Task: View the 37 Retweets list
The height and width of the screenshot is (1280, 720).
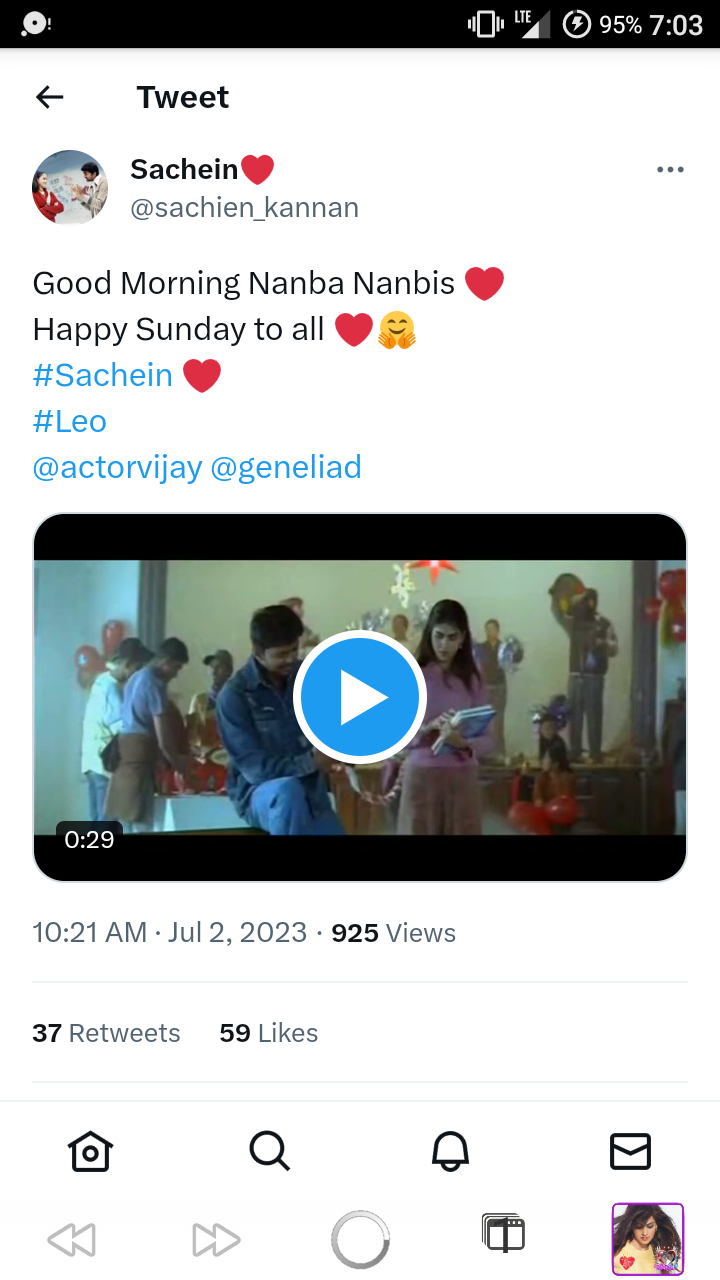Action: 106,1033
